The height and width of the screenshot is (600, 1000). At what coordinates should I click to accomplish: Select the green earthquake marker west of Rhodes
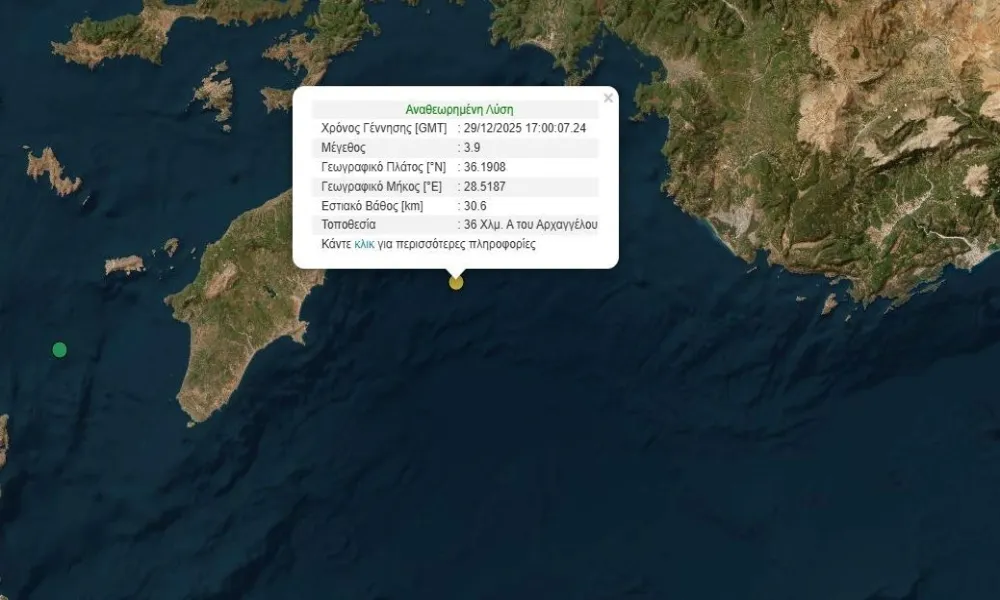60,349
